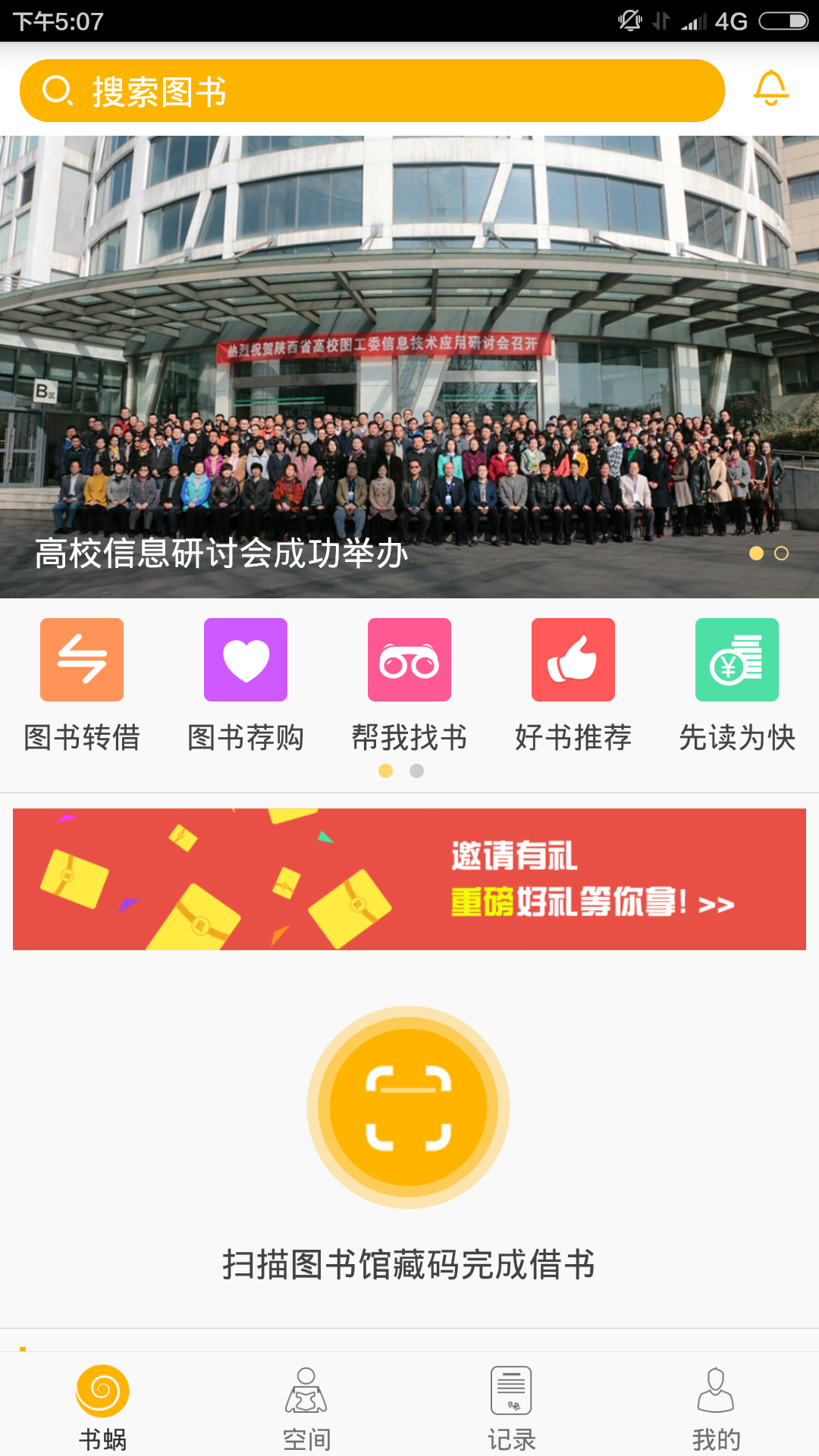Switch to the 空间 tab
This screenshot has height=1456, width=819.
[307, 1406]
